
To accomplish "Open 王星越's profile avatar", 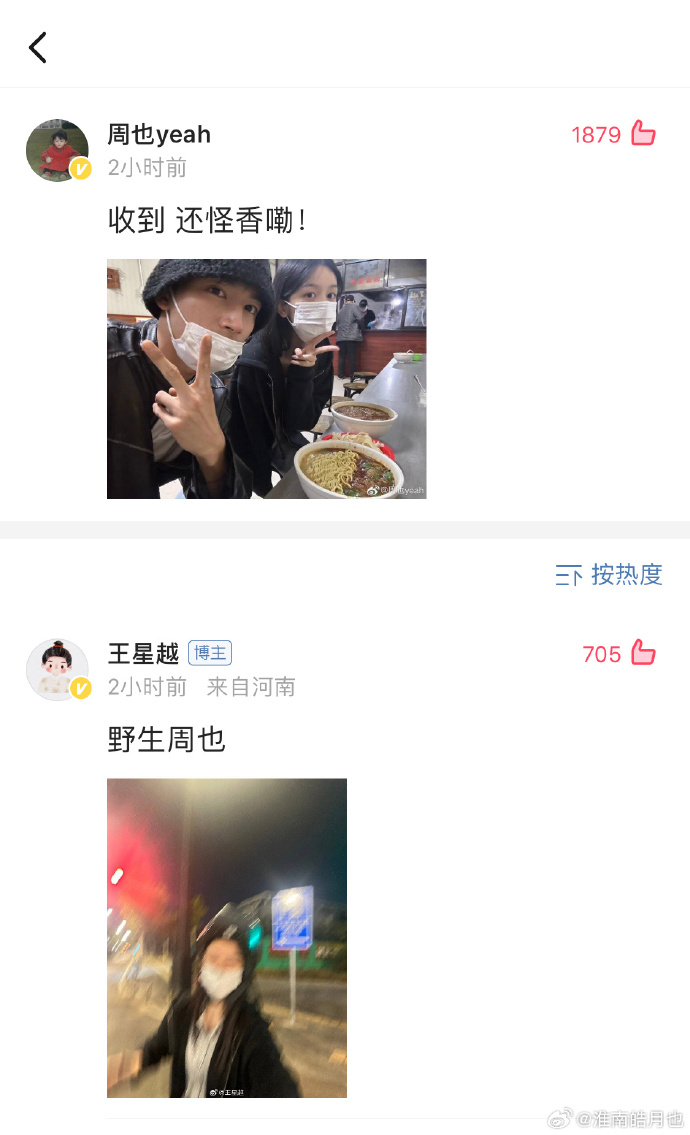I will [x=57, y=669].
